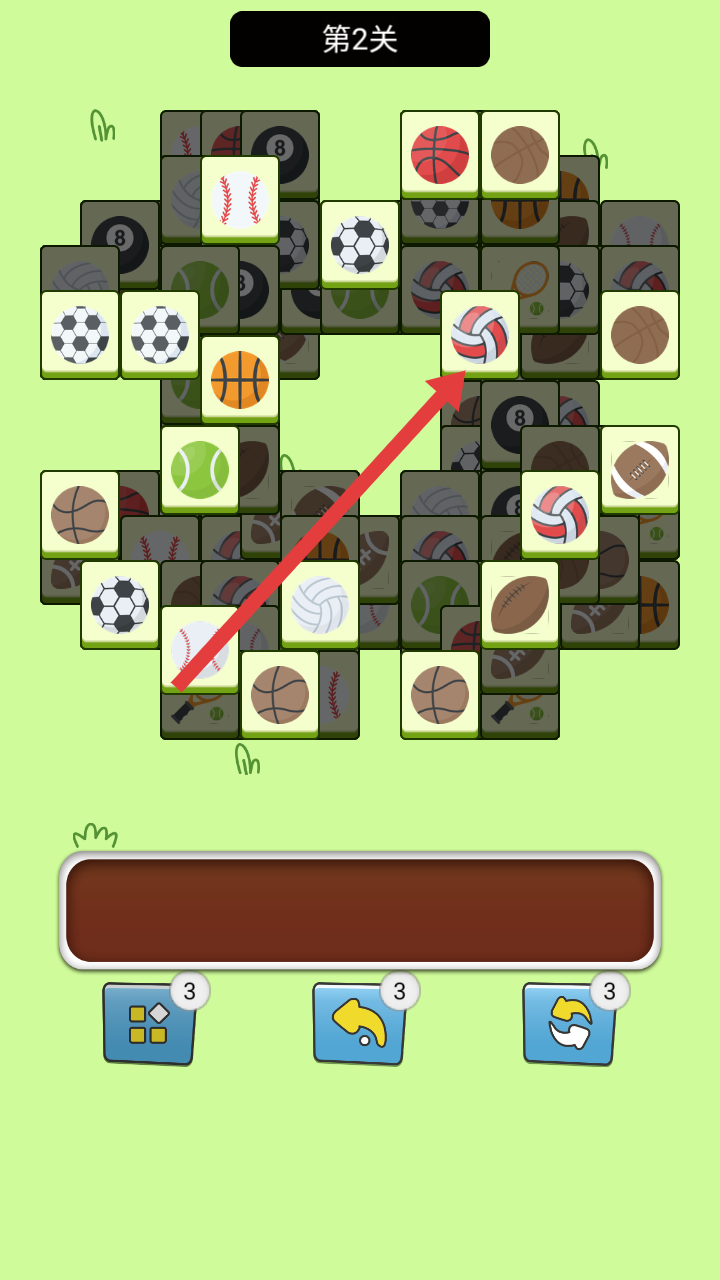Select the orange basketball tile

click(x=240, y=379)
